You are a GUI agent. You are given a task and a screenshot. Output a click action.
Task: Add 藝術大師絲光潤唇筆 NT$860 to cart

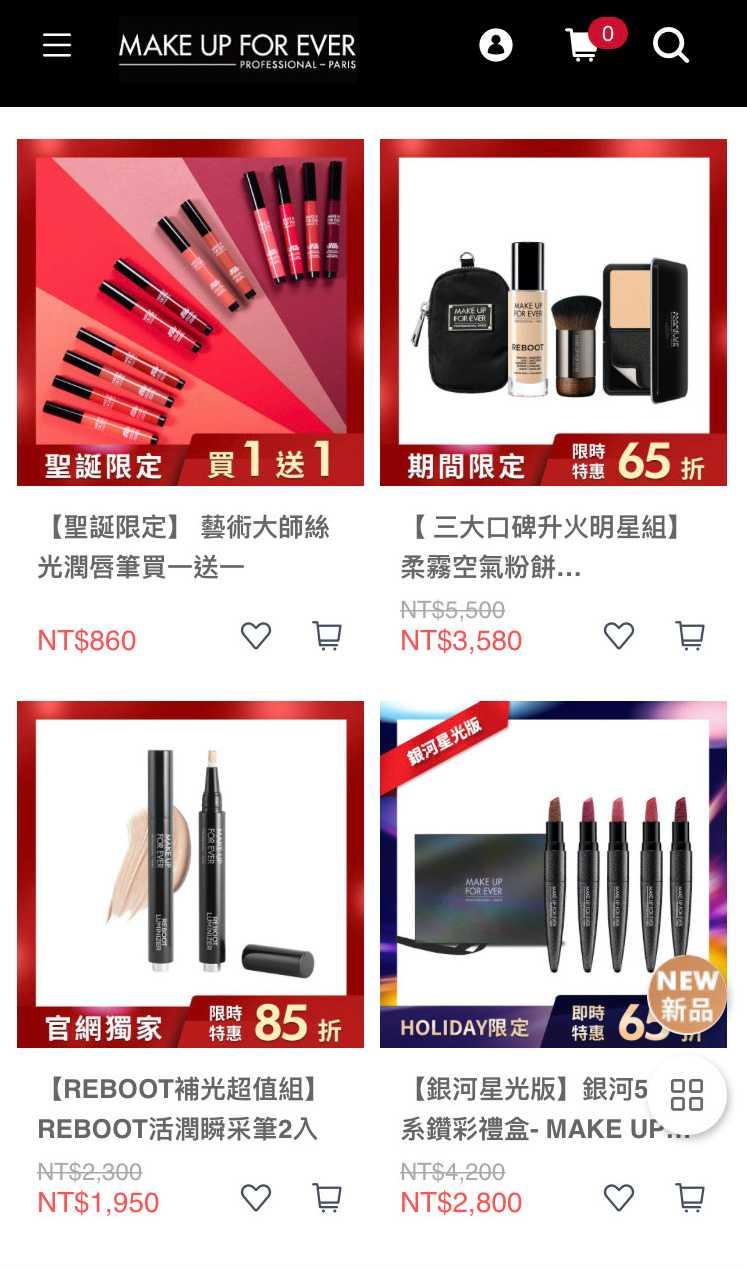(328, 636)
